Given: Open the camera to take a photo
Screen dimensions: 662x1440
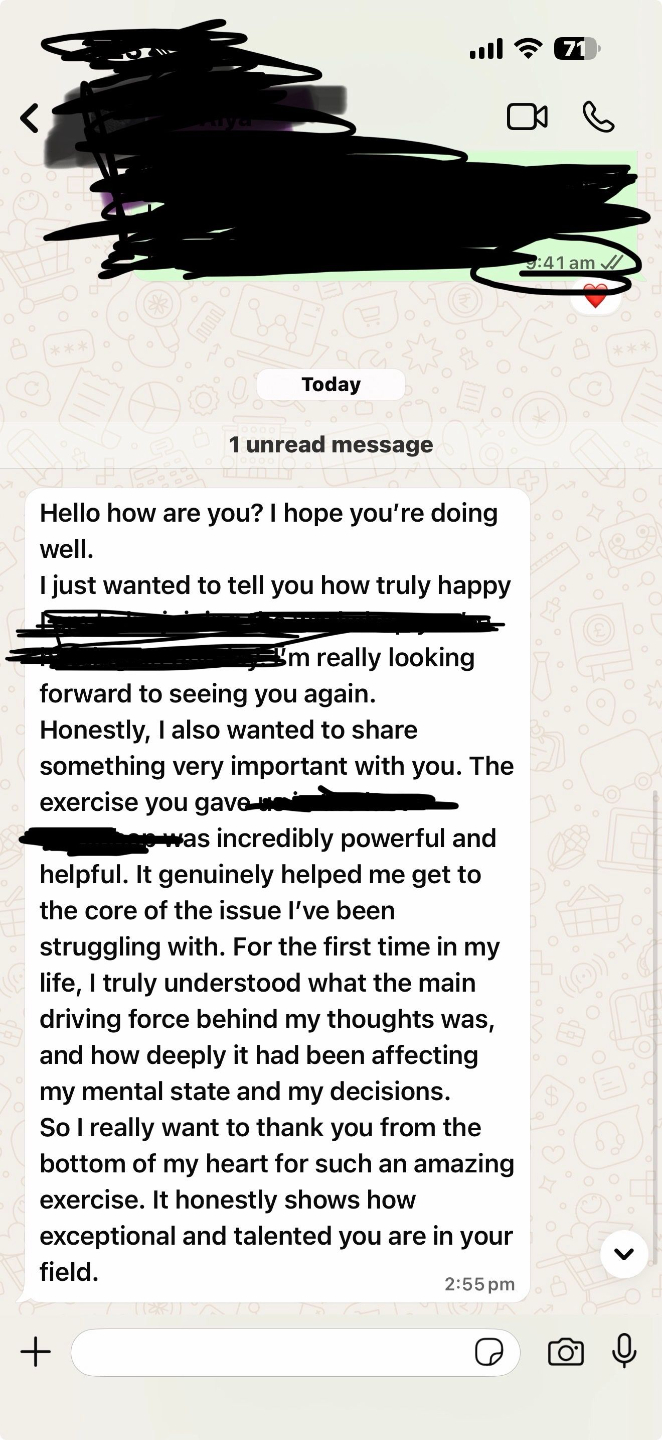Looking at the screenshot, I should coord(566,1353).
